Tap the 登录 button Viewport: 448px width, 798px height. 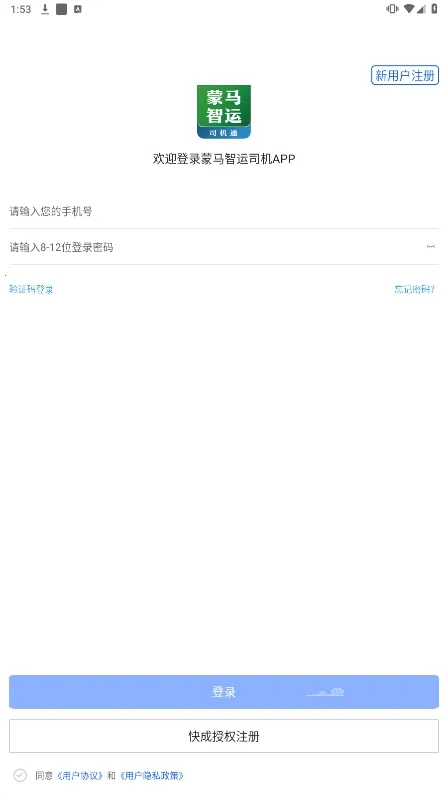click(223, 692)
